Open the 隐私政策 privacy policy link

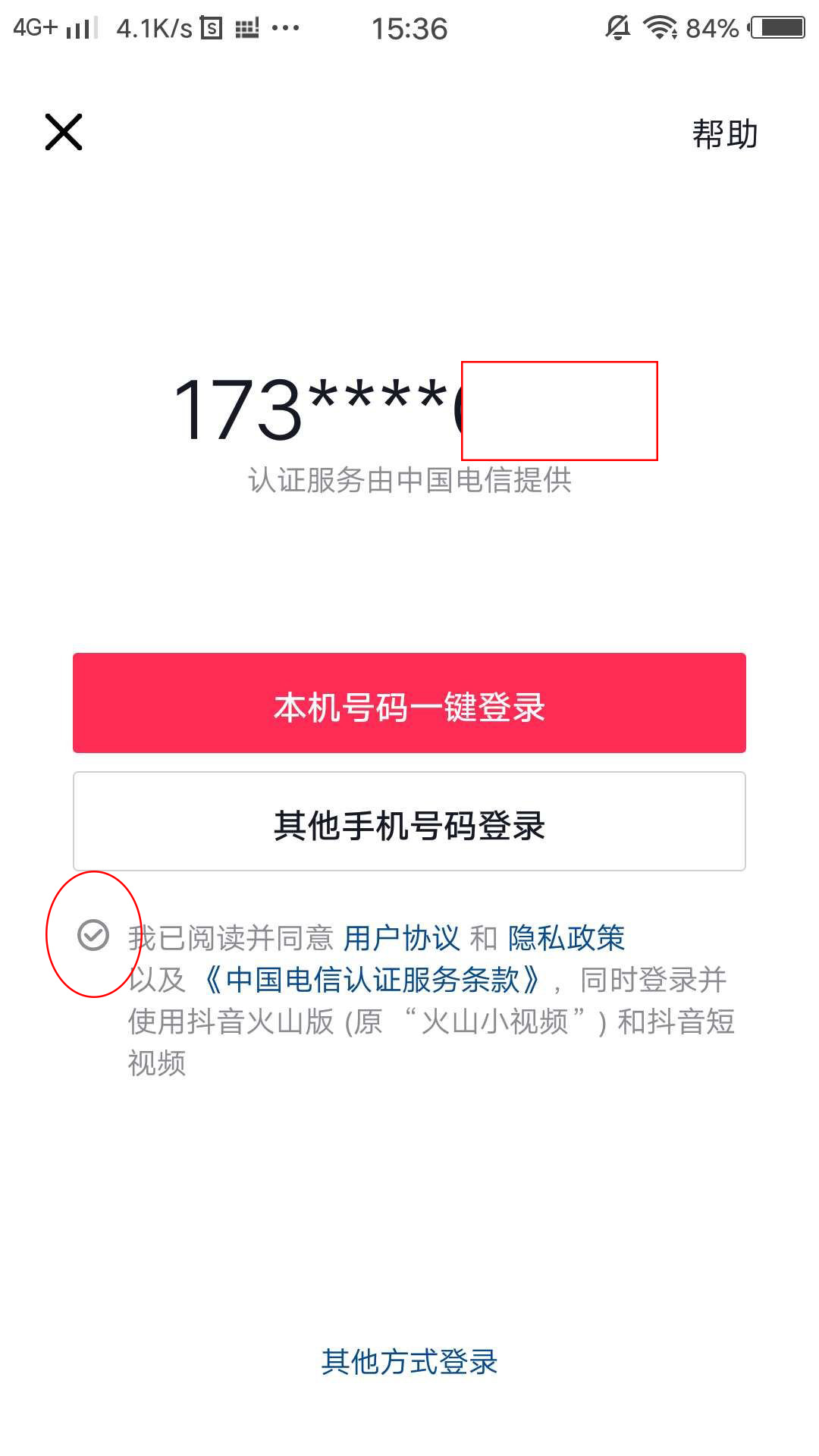567,938
